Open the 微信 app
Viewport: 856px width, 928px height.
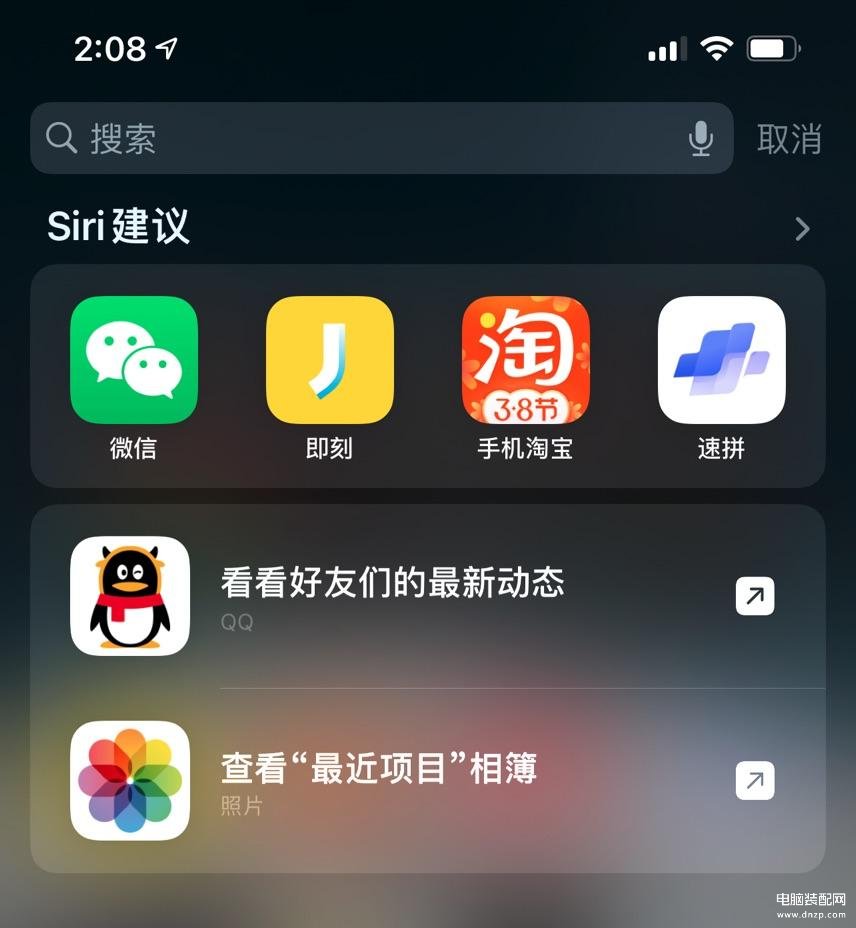pos(134,360)
